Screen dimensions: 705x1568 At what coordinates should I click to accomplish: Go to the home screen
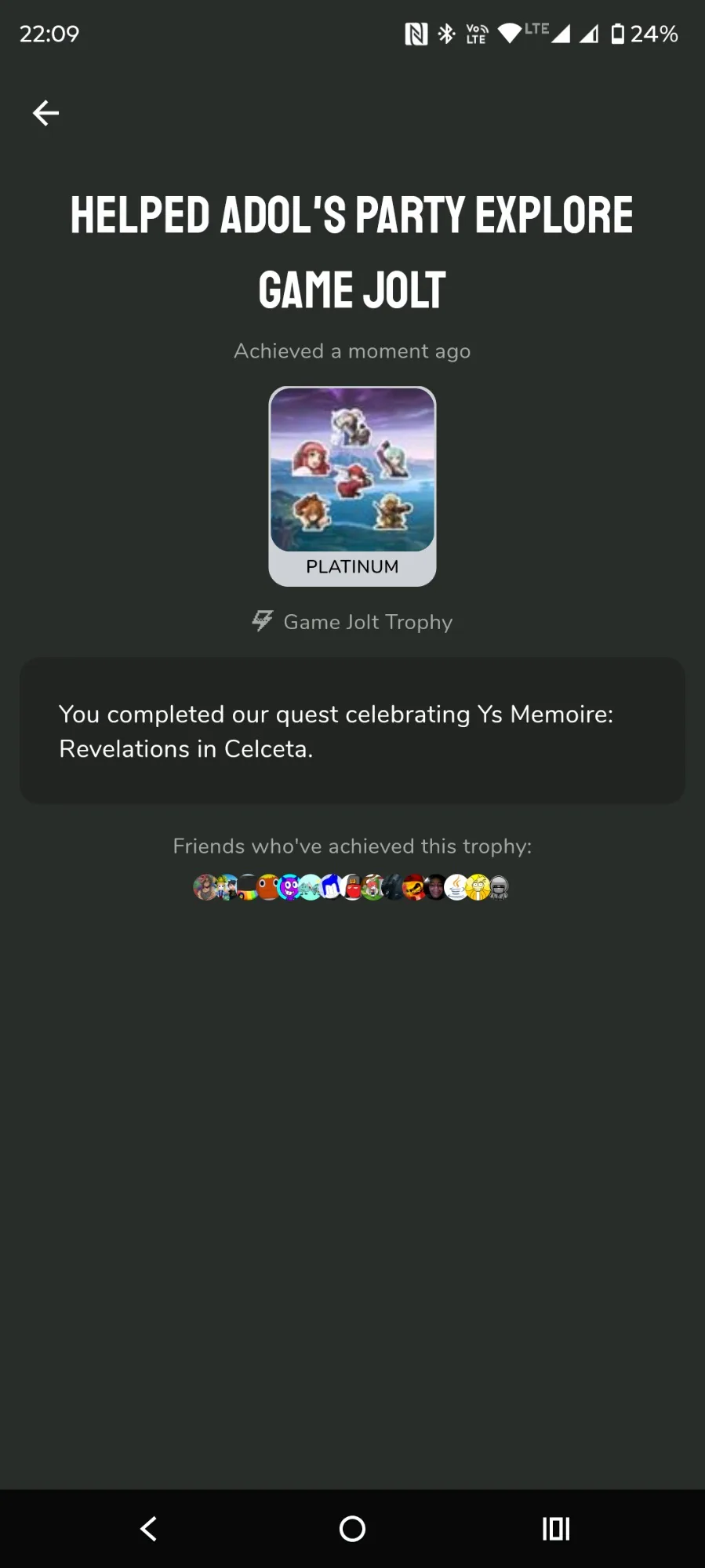[352, 1528]
